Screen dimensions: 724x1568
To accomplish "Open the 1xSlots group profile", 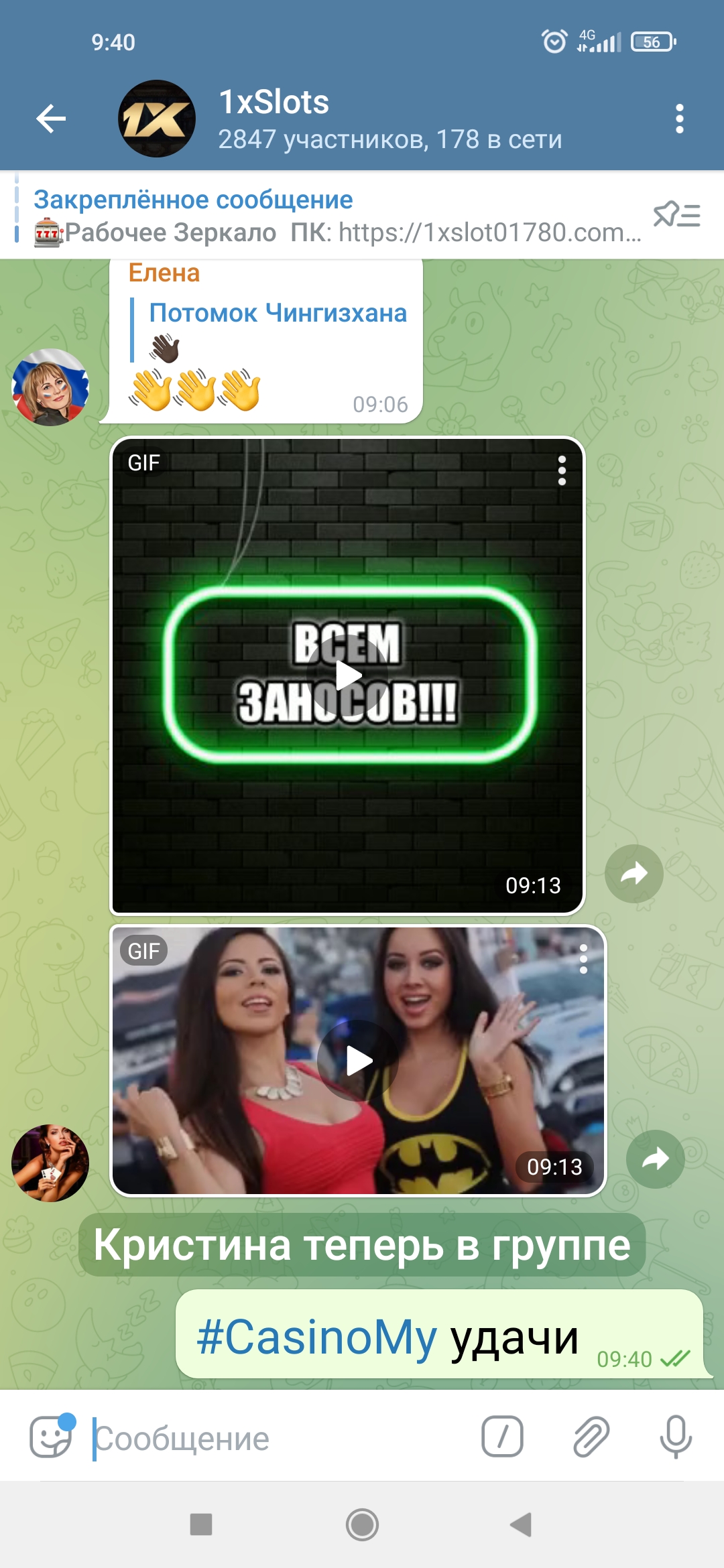I will pos(389,119).
